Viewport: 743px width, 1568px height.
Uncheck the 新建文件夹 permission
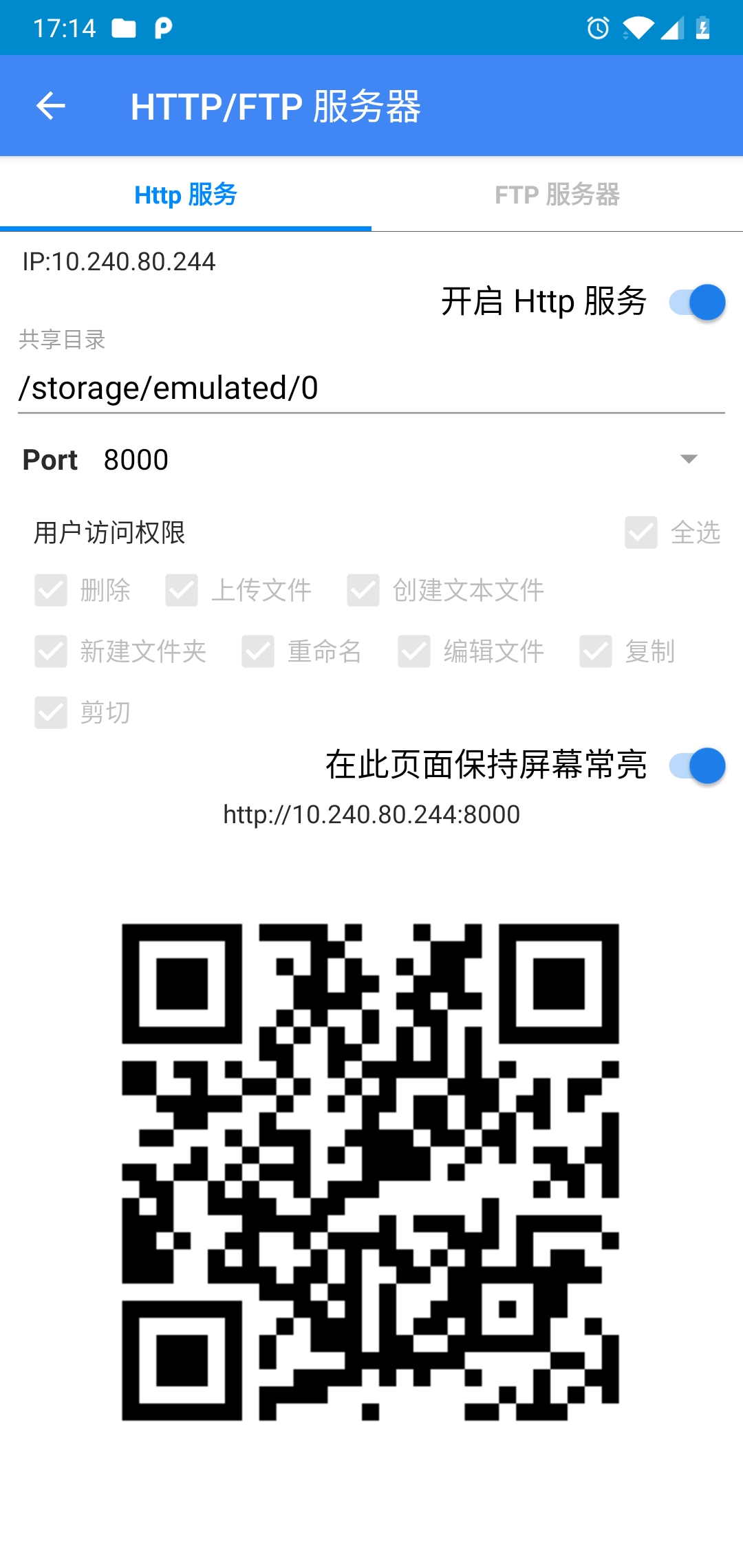click(50, 652)
